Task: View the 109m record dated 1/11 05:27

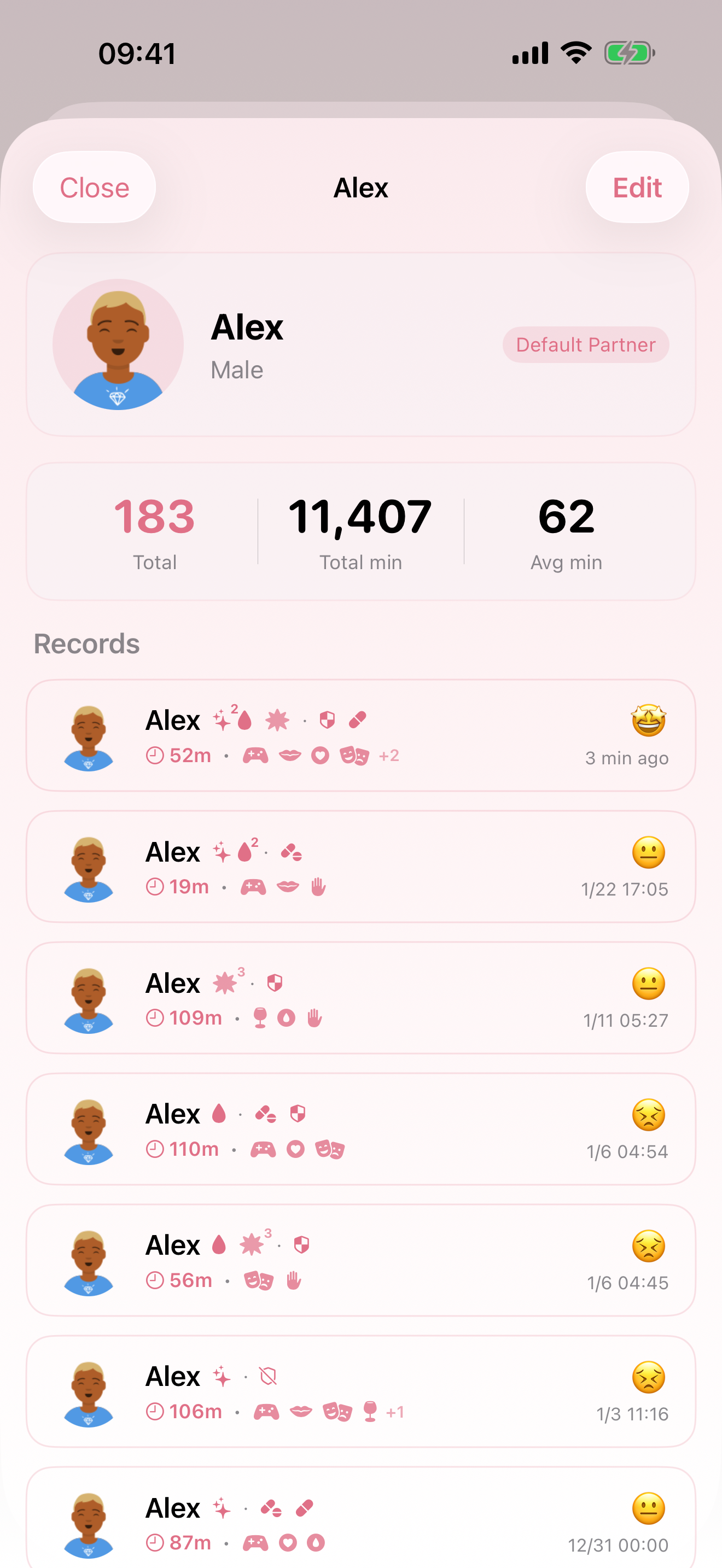Action: click(x=361, y=998)
